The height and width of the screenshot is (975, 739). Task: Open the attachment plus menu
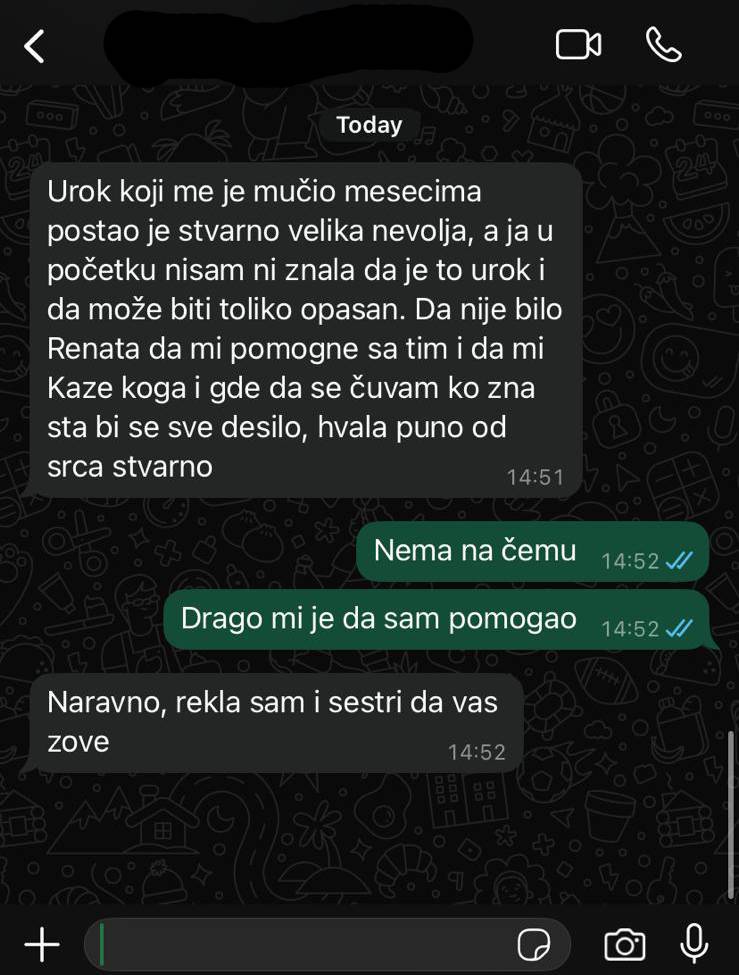click(41, 944)
